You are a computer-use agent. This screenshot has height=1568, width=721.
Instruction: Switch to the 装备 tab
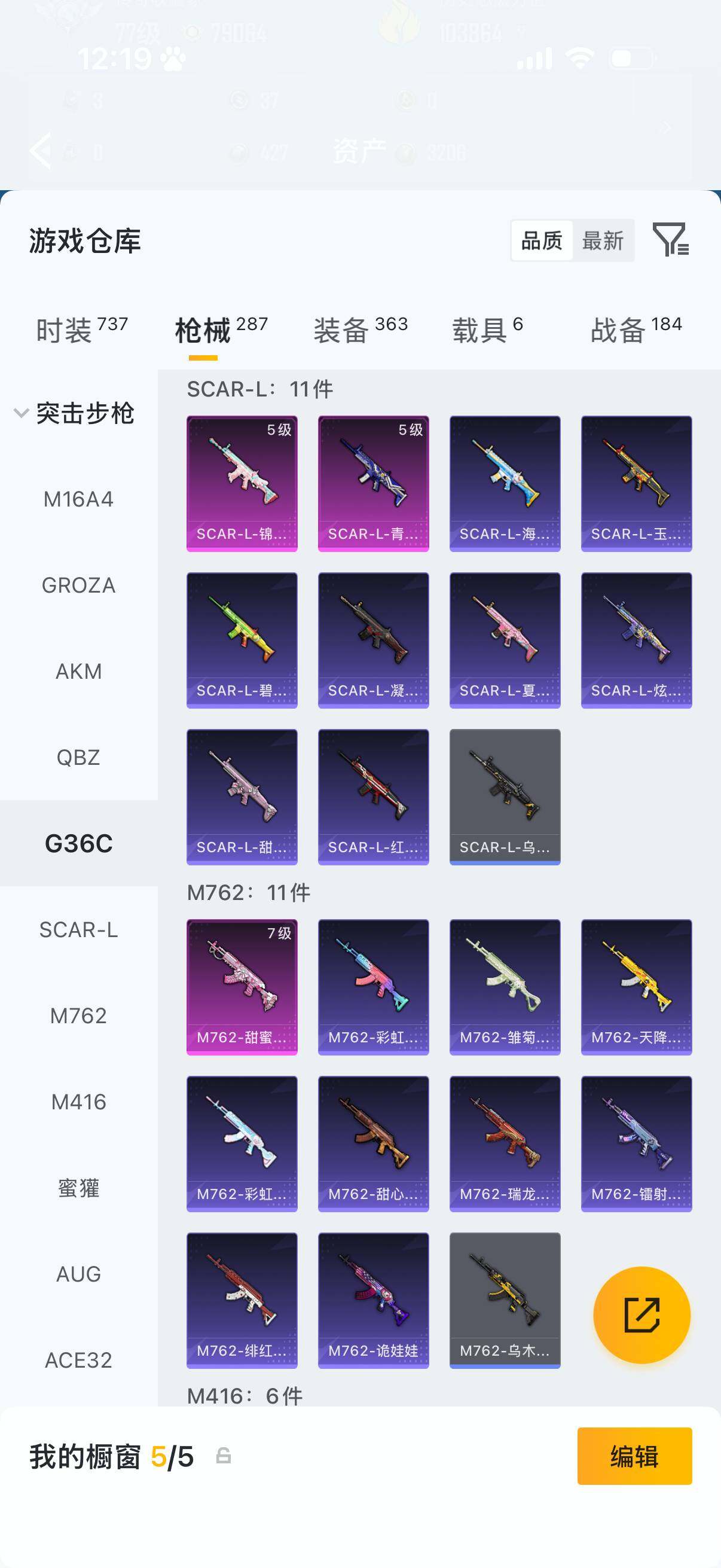point(360,330)
